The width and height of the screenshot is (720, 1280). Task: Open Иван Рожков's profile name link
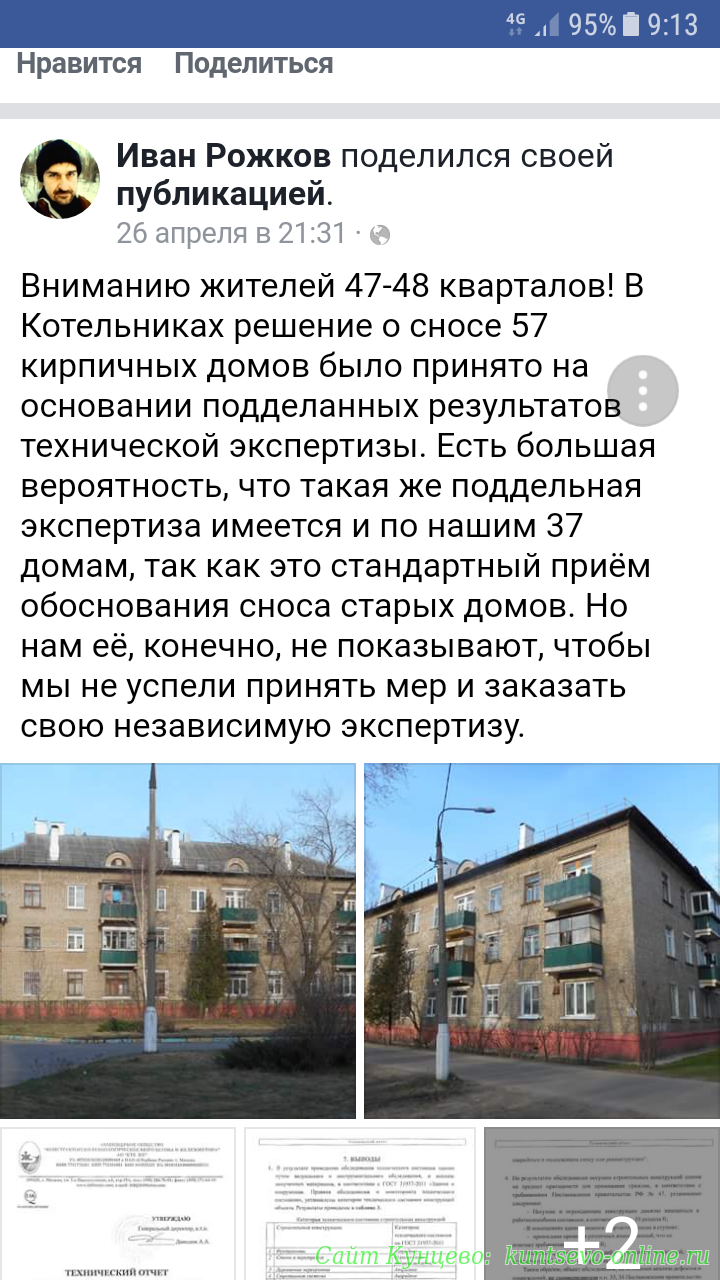pyautogui.click(x=224, y=156)
